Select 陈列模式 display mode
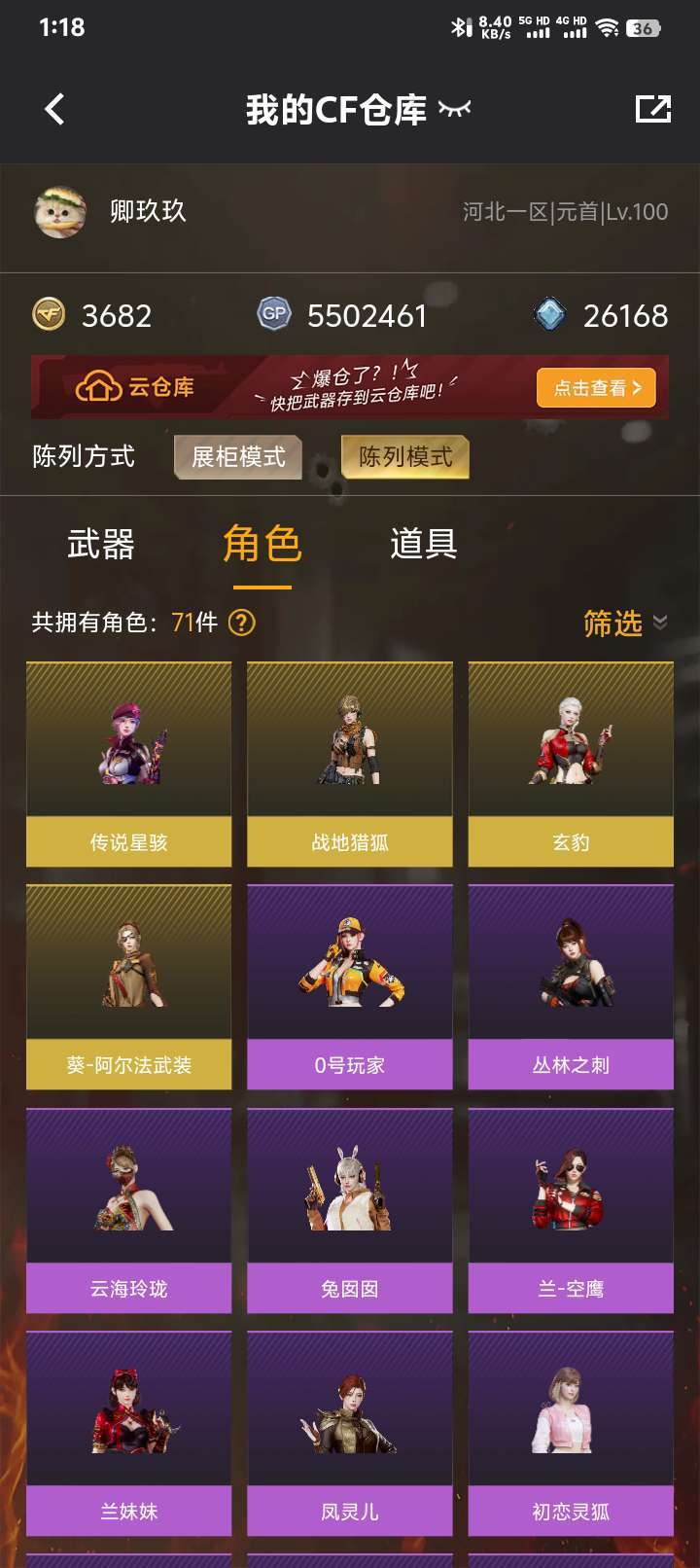700x1568 pixels. (x=404, y=457)
